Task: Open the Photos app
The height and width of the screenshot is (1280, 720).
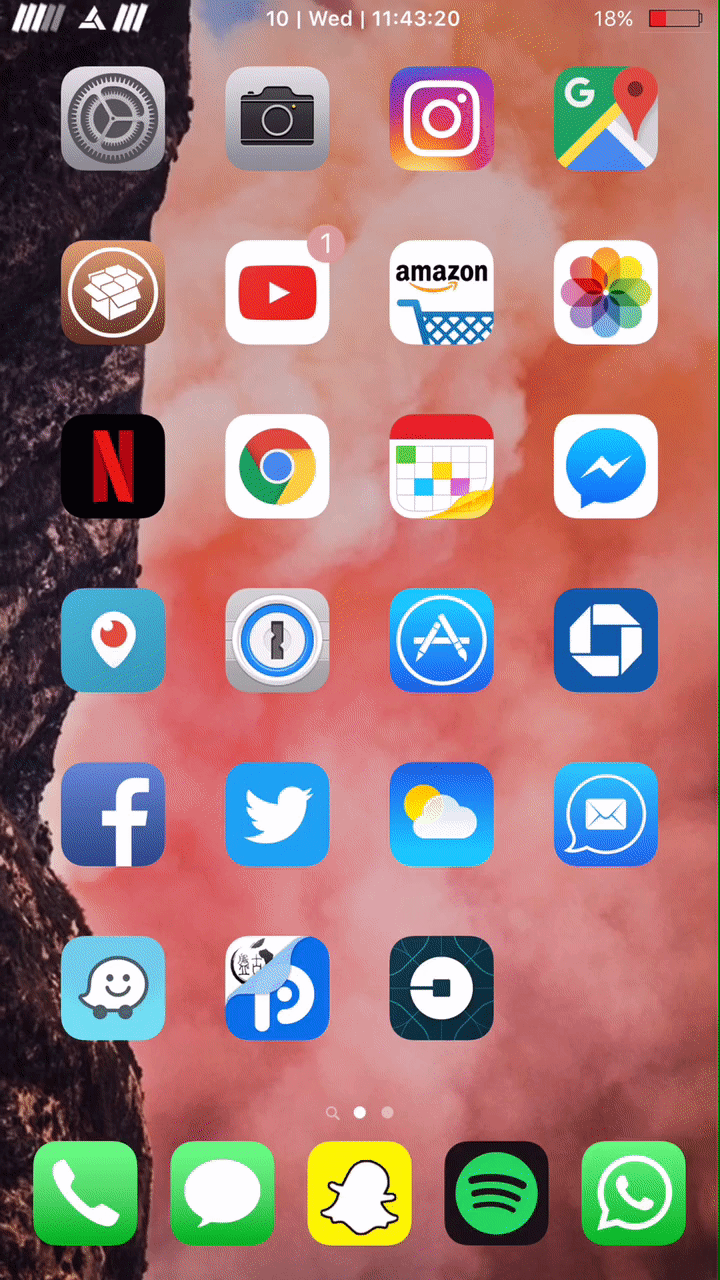Action: 605,292
